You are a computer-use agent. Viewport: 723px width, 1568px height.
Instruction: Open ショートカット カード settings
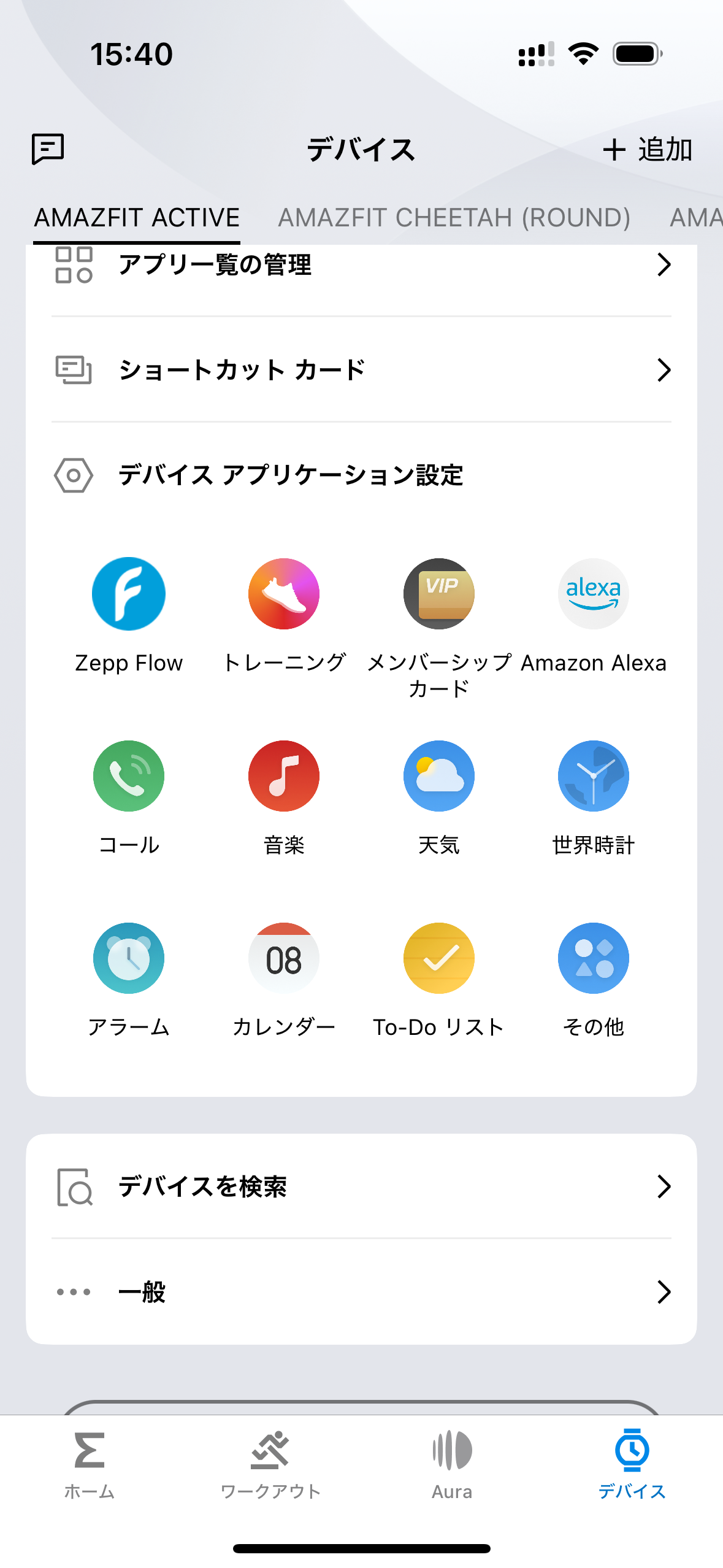[361, 370]
